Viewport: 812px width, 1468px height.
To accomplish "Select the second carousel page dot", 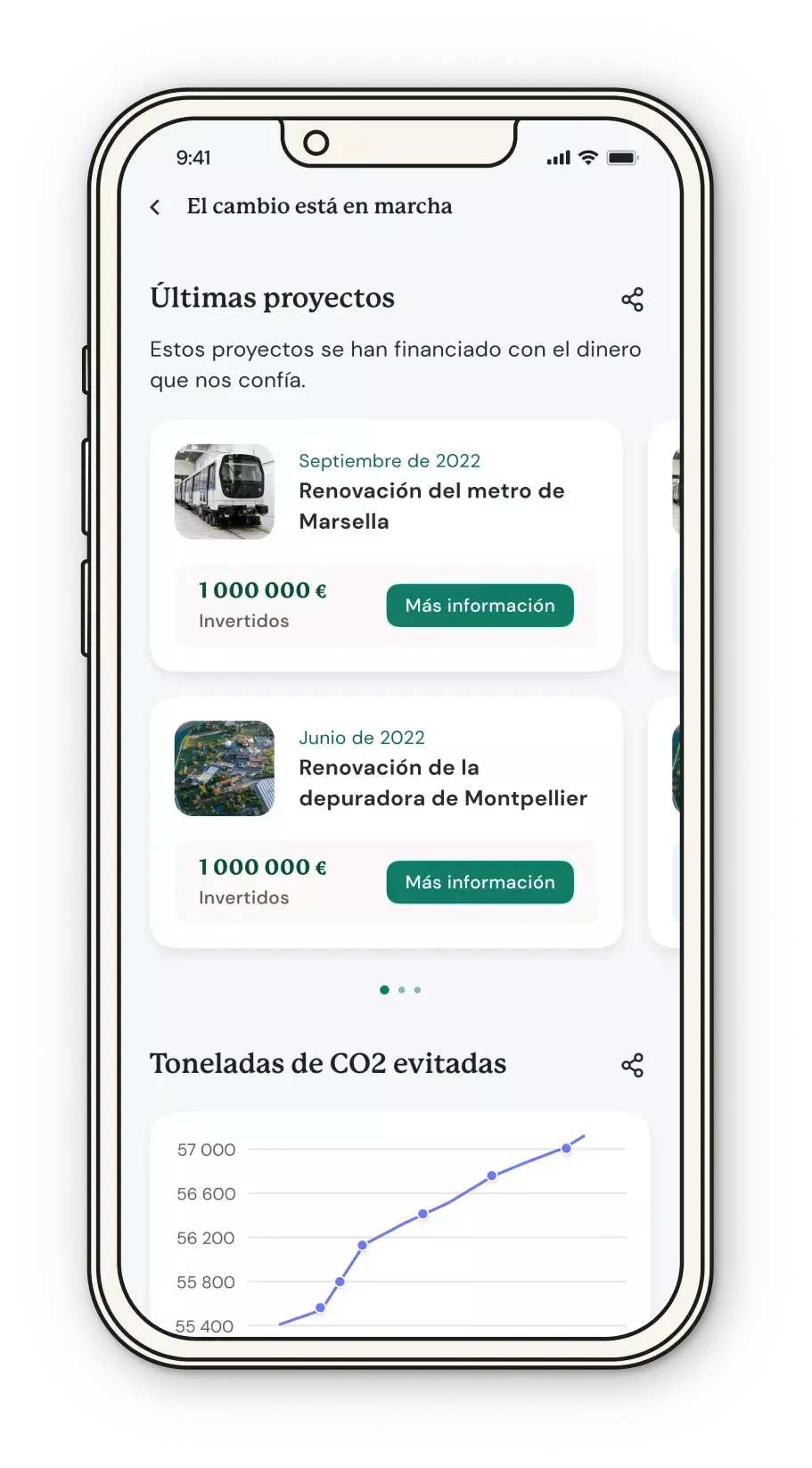I will coord(402,990).
